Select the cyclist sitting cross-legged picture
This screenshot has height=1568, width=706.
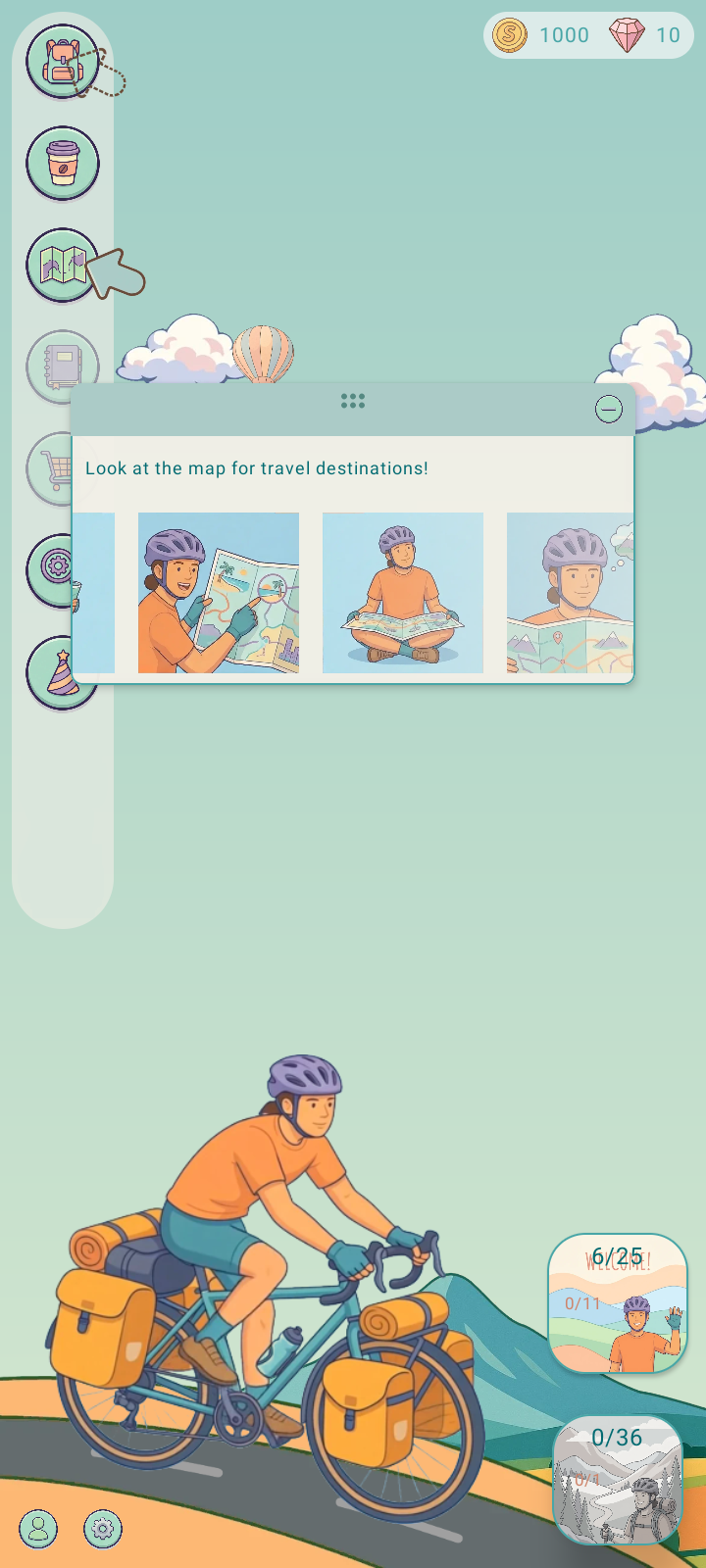pos(403,593)
